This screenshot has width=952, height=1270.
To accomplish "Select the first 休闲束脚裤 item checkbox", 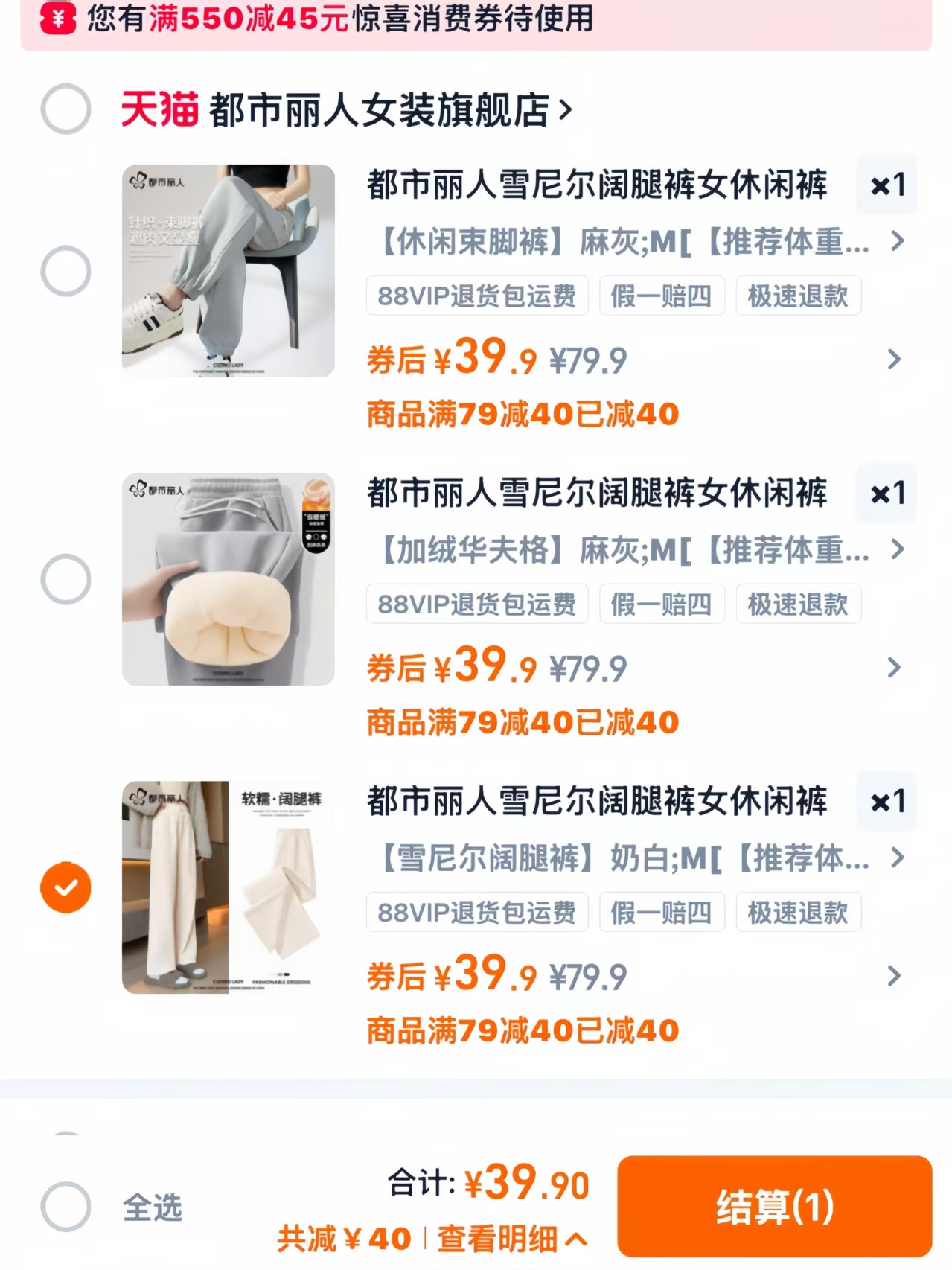I will tap(66, 270).
